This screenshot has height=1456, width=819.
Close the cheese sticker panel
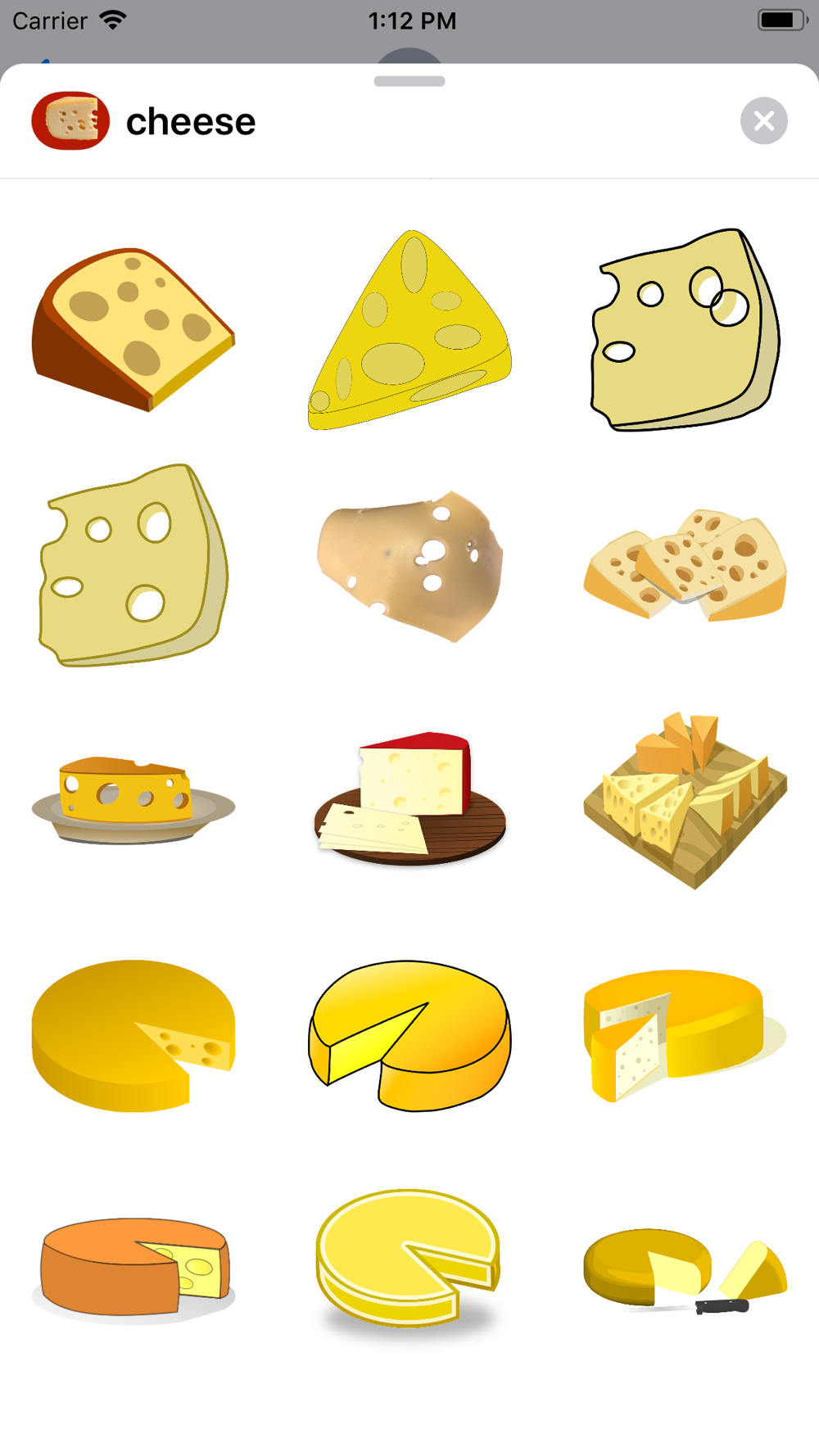pyautogui.click(x=763, y=121)
